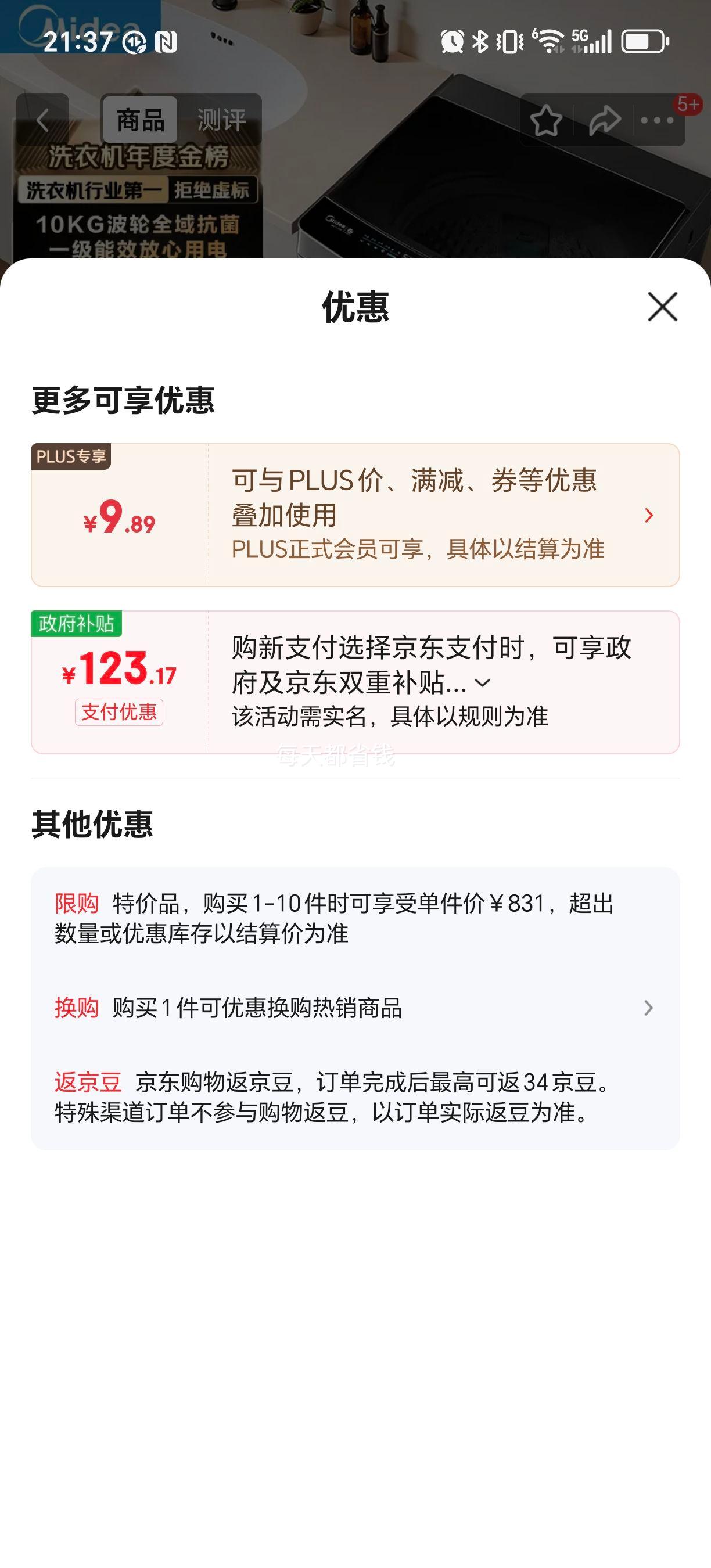Favorite the product using the star icon
711x1568 pixels.
546,121
